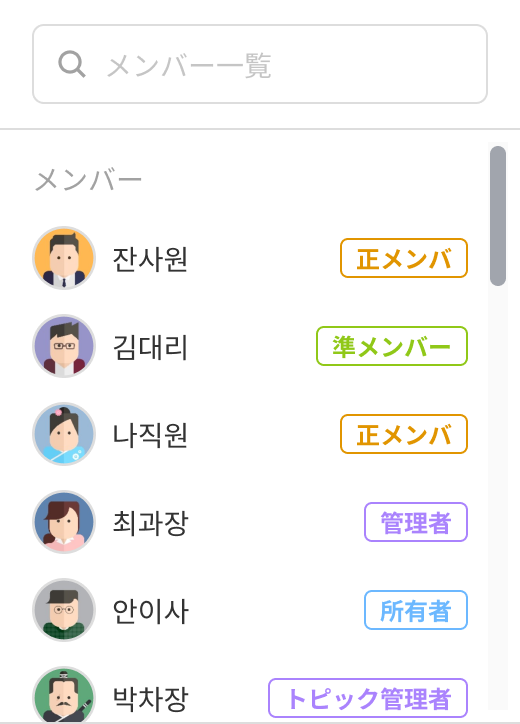This screenshot has width=520, height=724.
Task: Tap the member list scrollbar
Action: pos(498,216)
